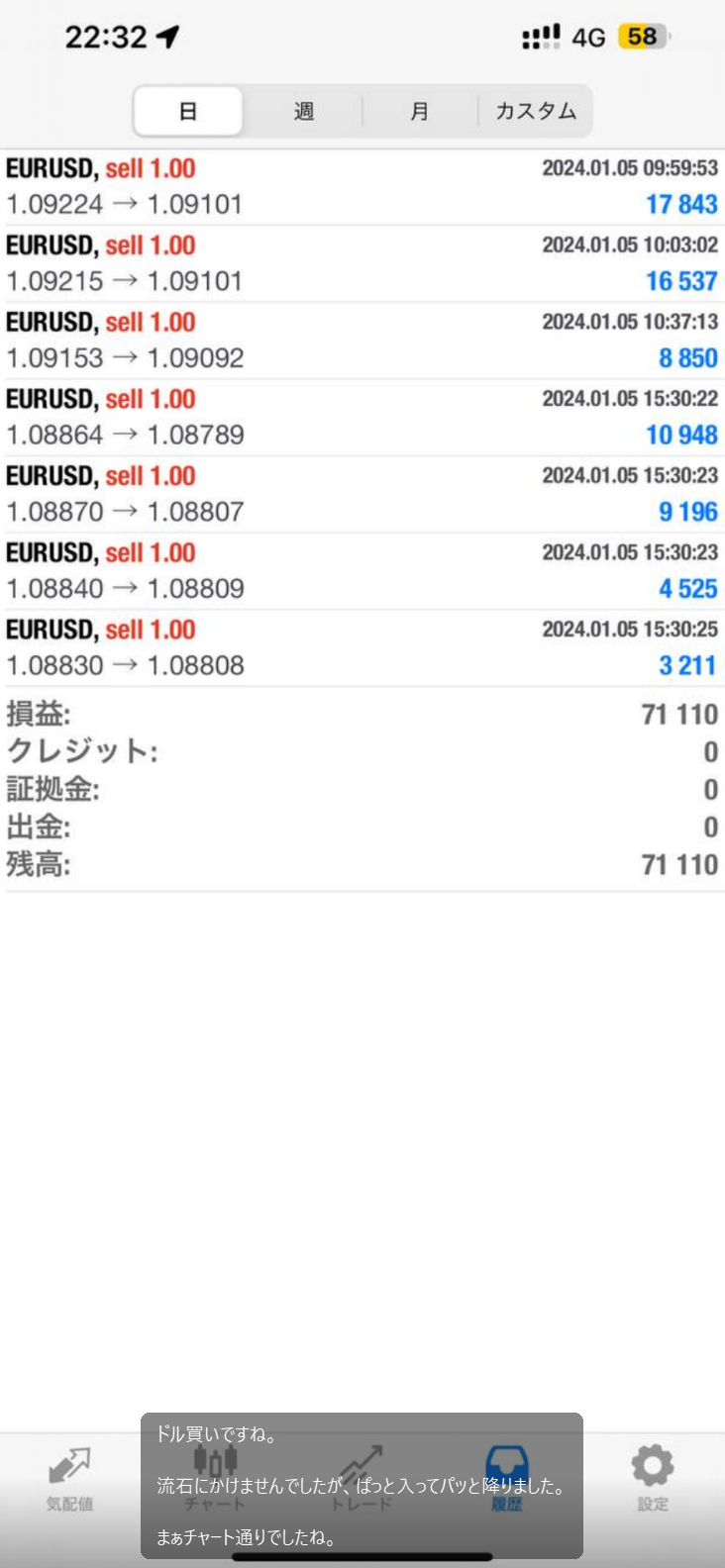The height and width of the screenshot is (1568, 725).
Task: Open the EURUSD trade with profit 9 196
Action: 362,494
